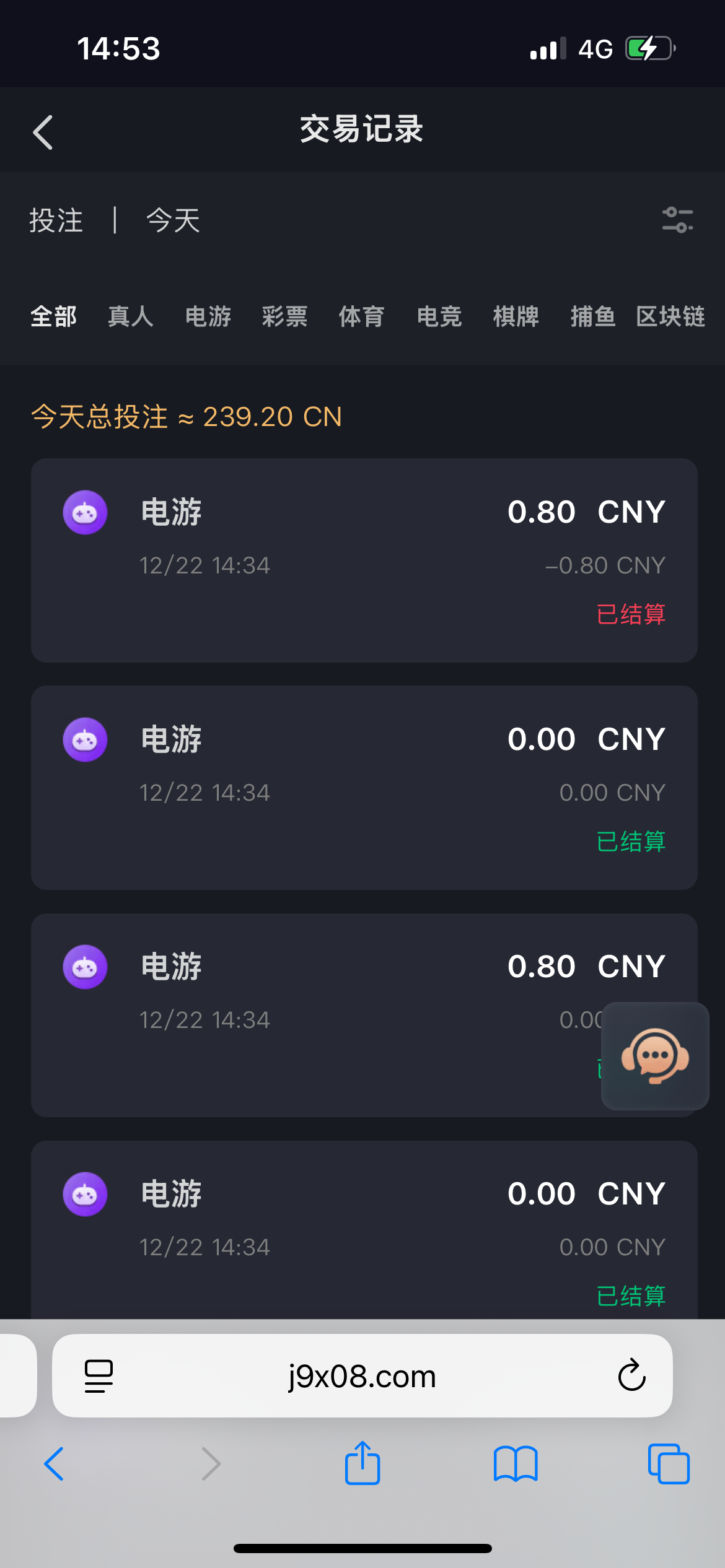Switch to the 电游 tab
Screen dimensions: 725x1568
tap(208, 316)
